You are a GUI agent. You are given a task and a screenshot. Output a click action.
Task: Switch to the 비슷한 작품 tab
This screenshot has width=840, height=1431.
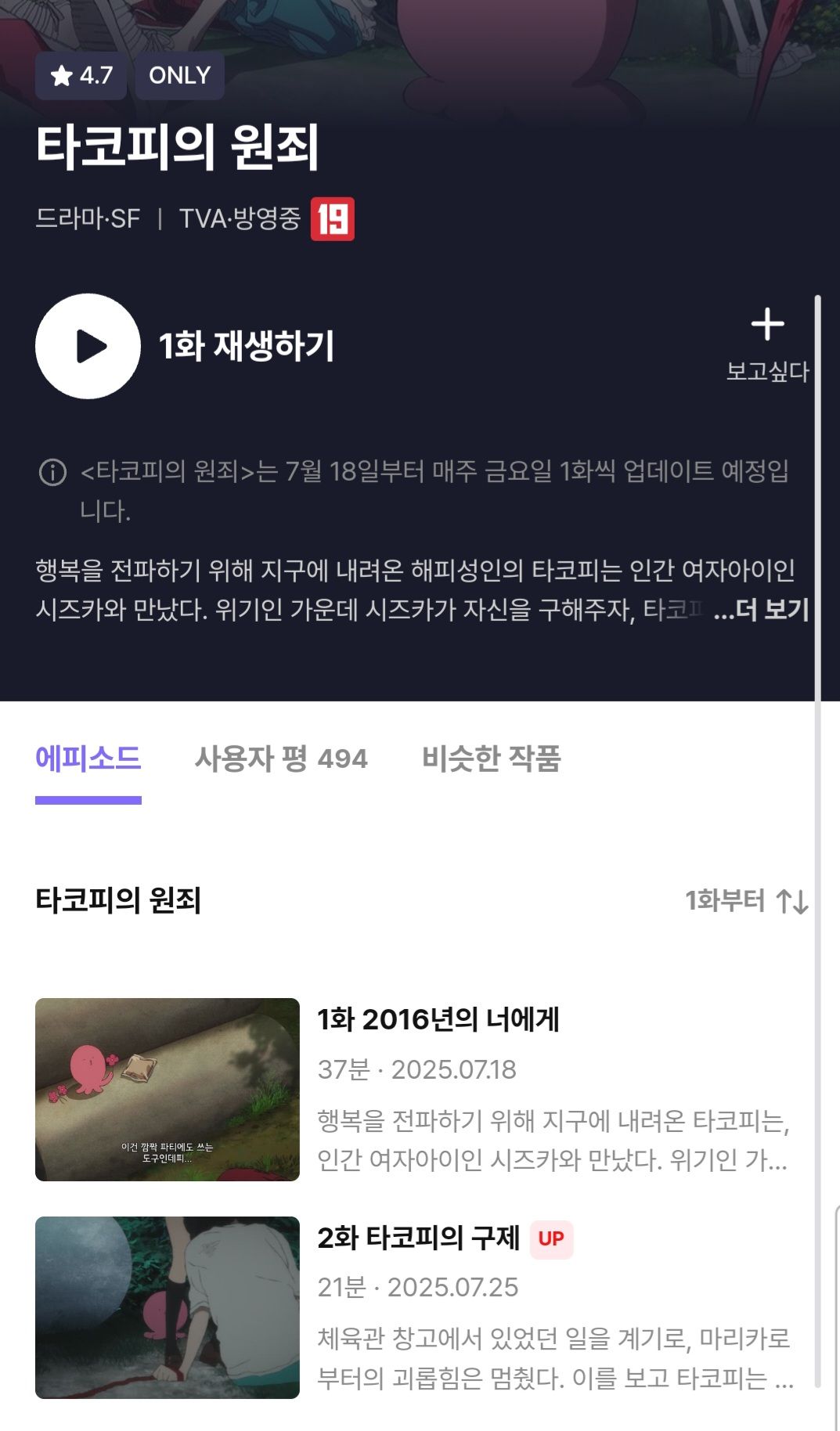(x=491, y=758)
